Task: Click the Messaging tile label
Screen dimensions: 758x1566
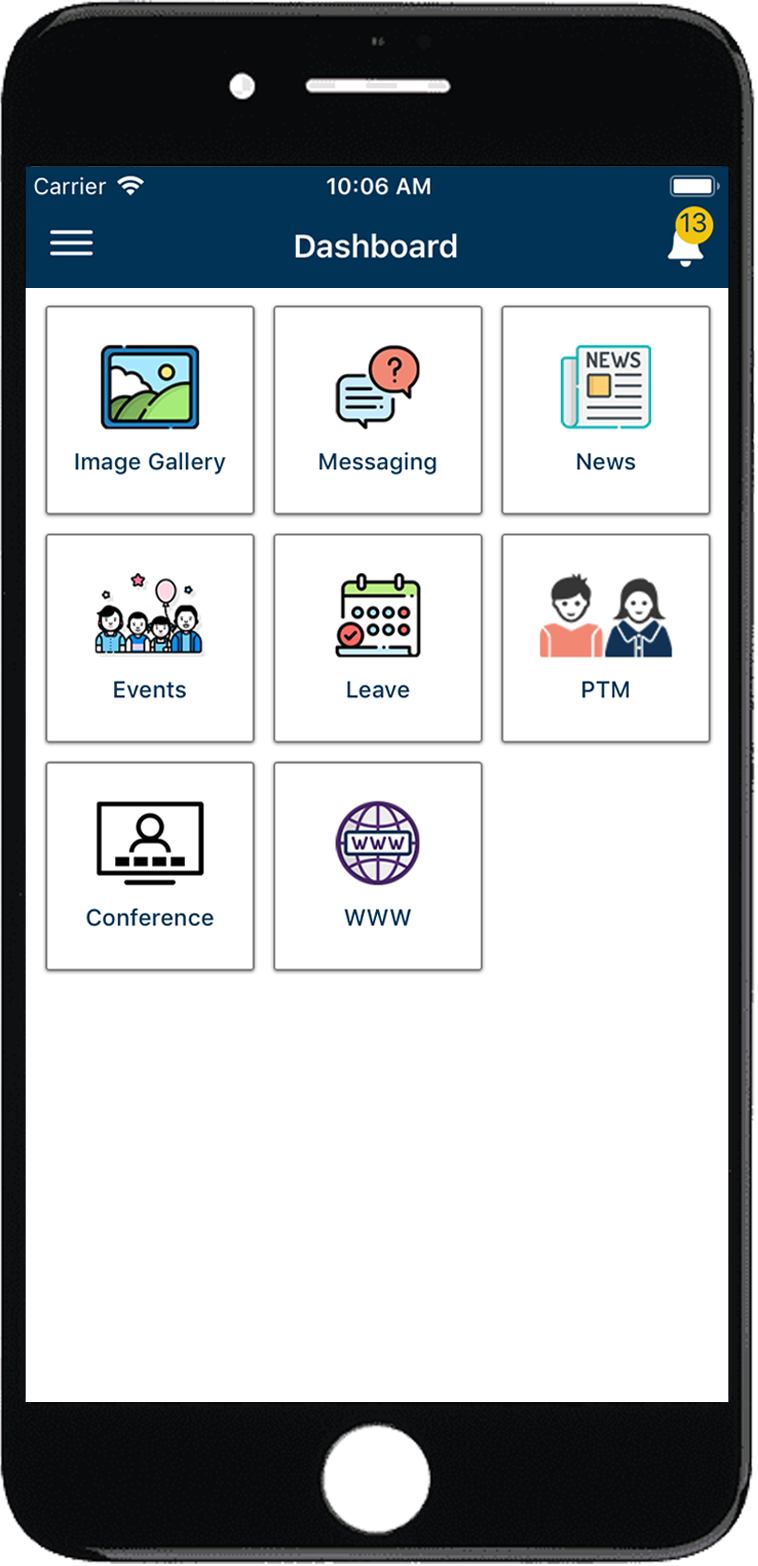Action: (x=377, y=461)
